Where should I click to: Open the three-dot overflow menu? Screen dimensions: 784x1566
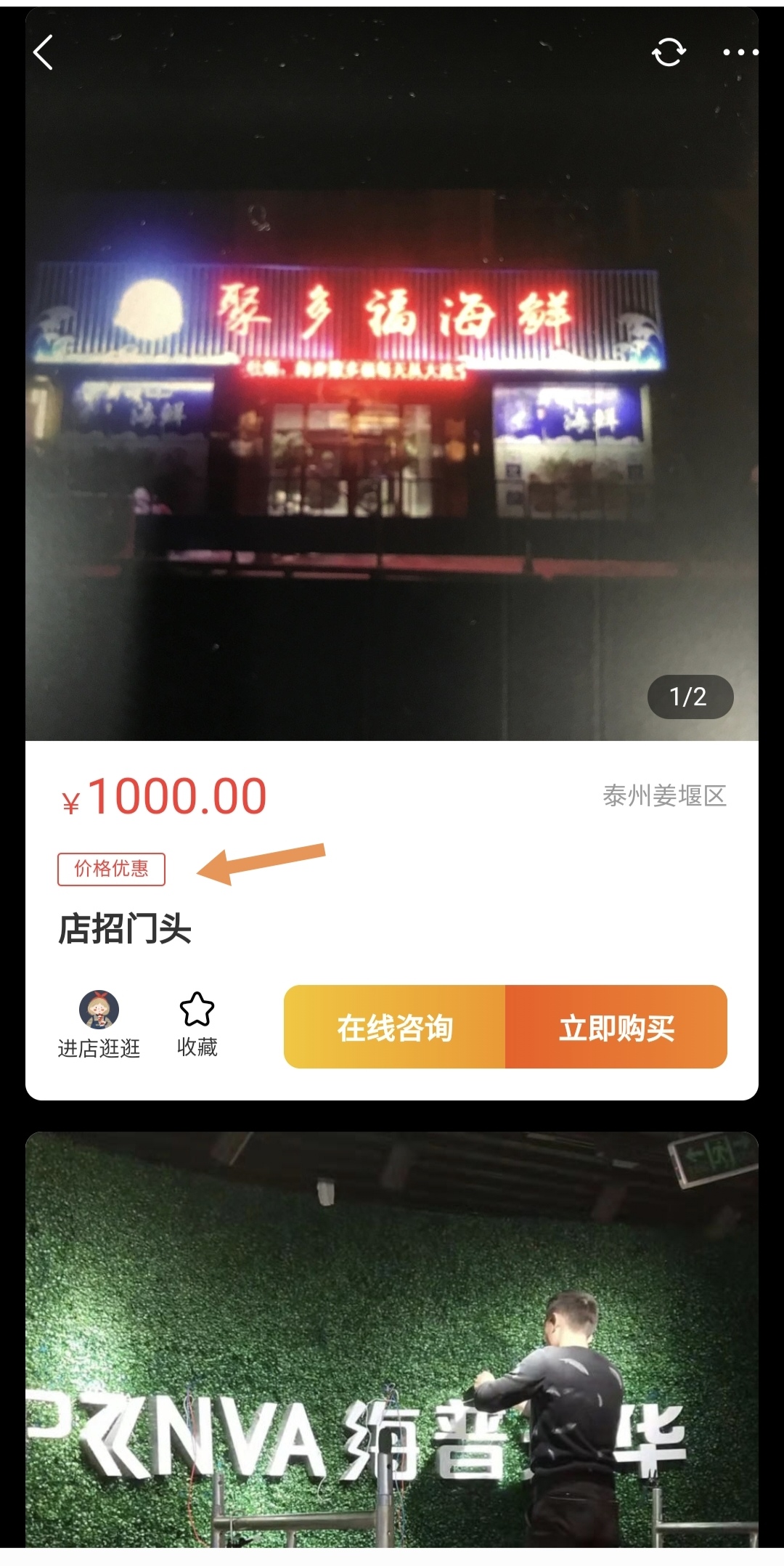[740, 52]
